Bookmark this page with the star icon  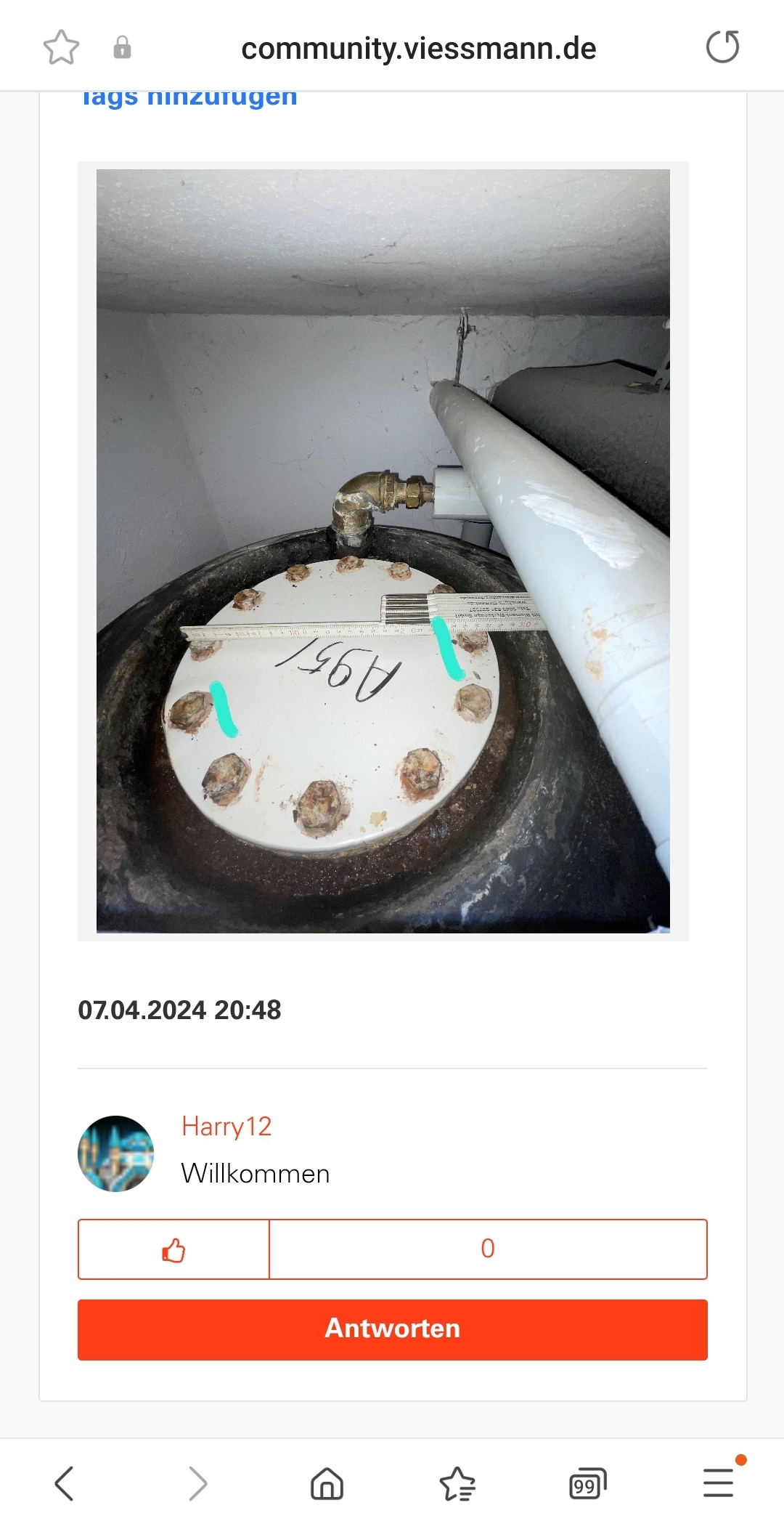point(61,48)
